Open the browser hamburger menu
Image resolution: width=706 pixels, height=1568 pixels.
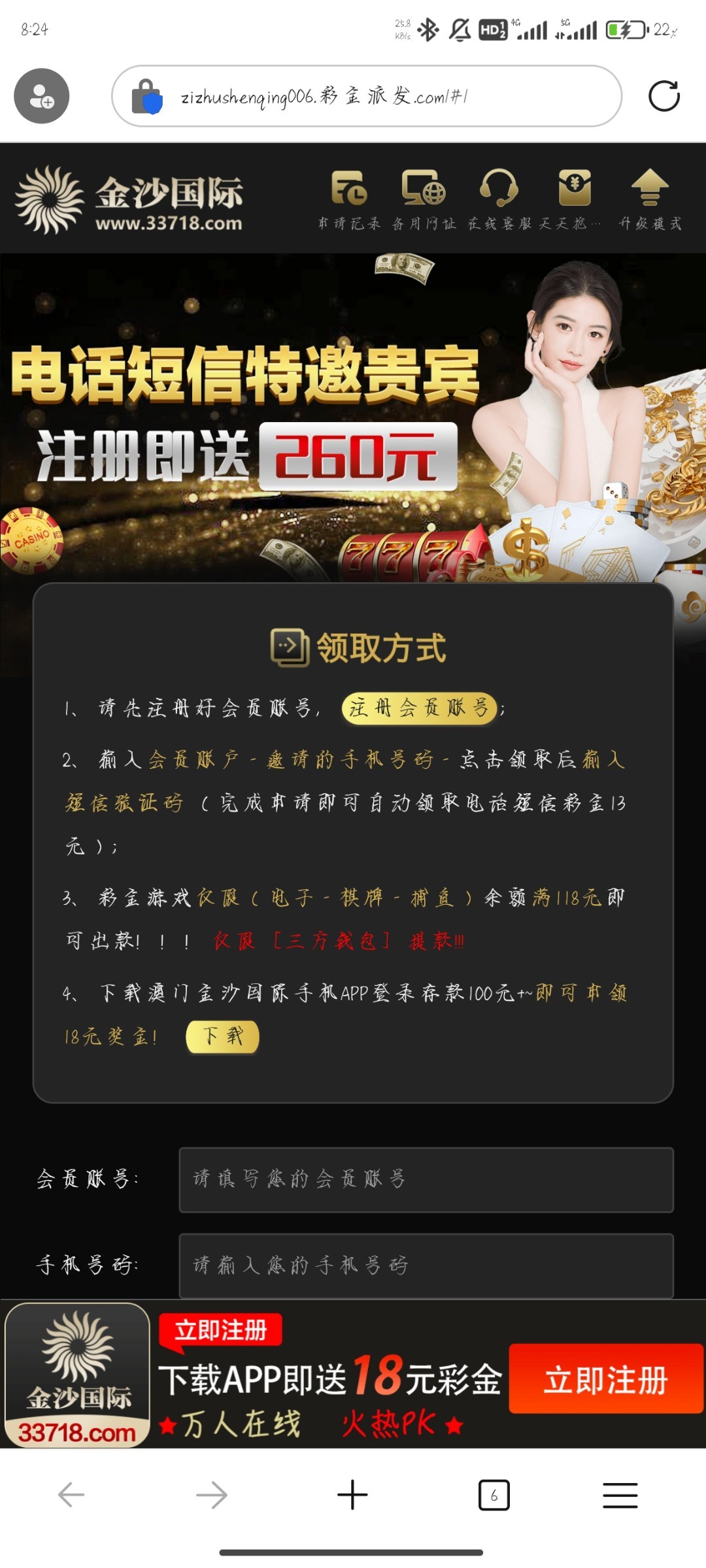point(620,1495)
